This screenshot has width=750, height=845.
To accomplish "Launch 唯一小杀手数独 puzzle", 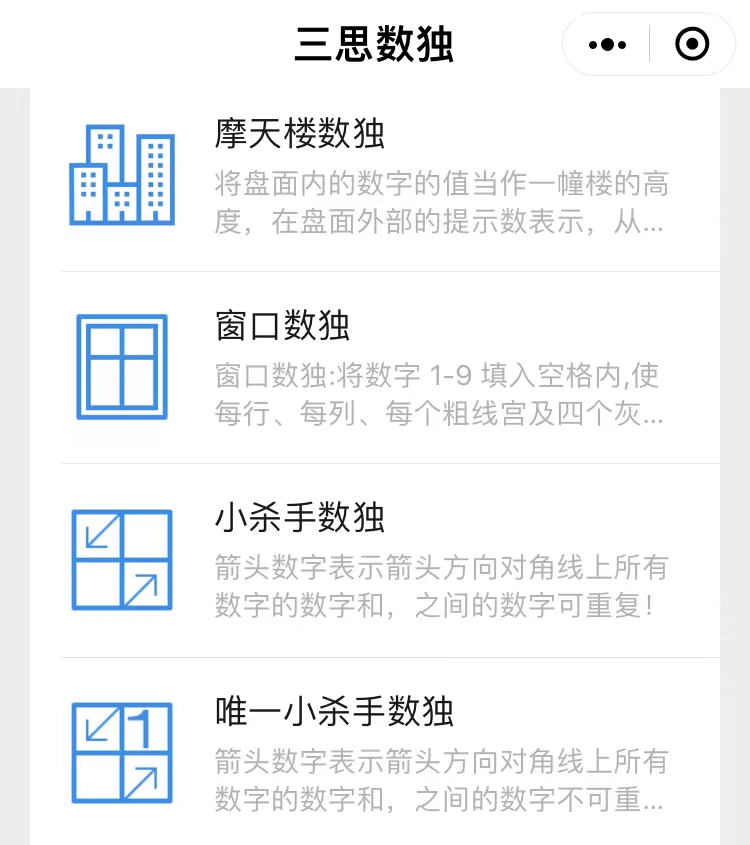I will pos(390,753).
